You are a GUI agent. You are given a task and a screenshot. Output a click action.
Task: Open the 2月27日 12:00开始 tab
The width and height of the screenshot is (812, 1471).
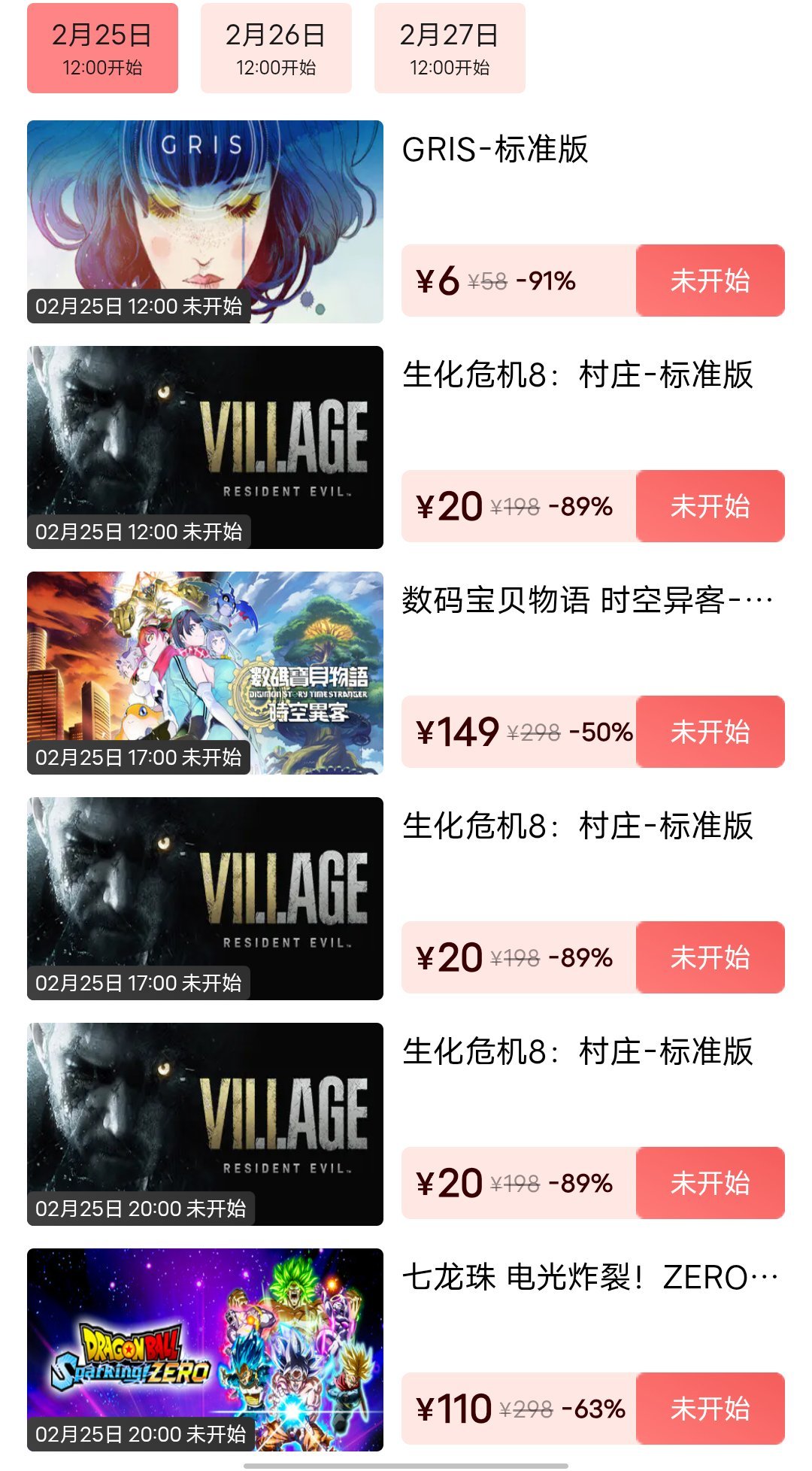click(450, 48)
